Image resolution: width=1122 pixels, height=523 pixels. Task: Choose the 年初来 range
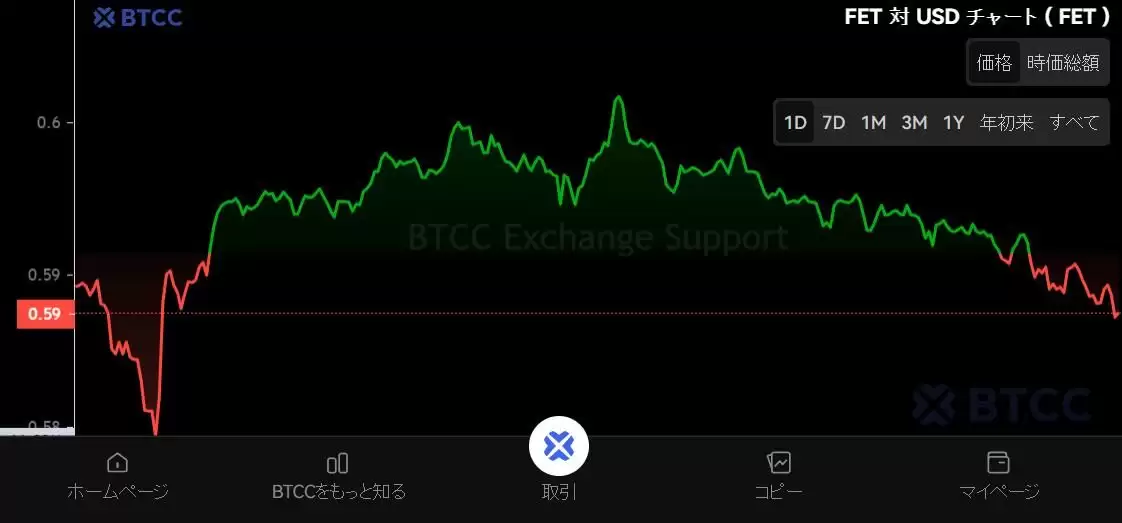(1006, 123)
